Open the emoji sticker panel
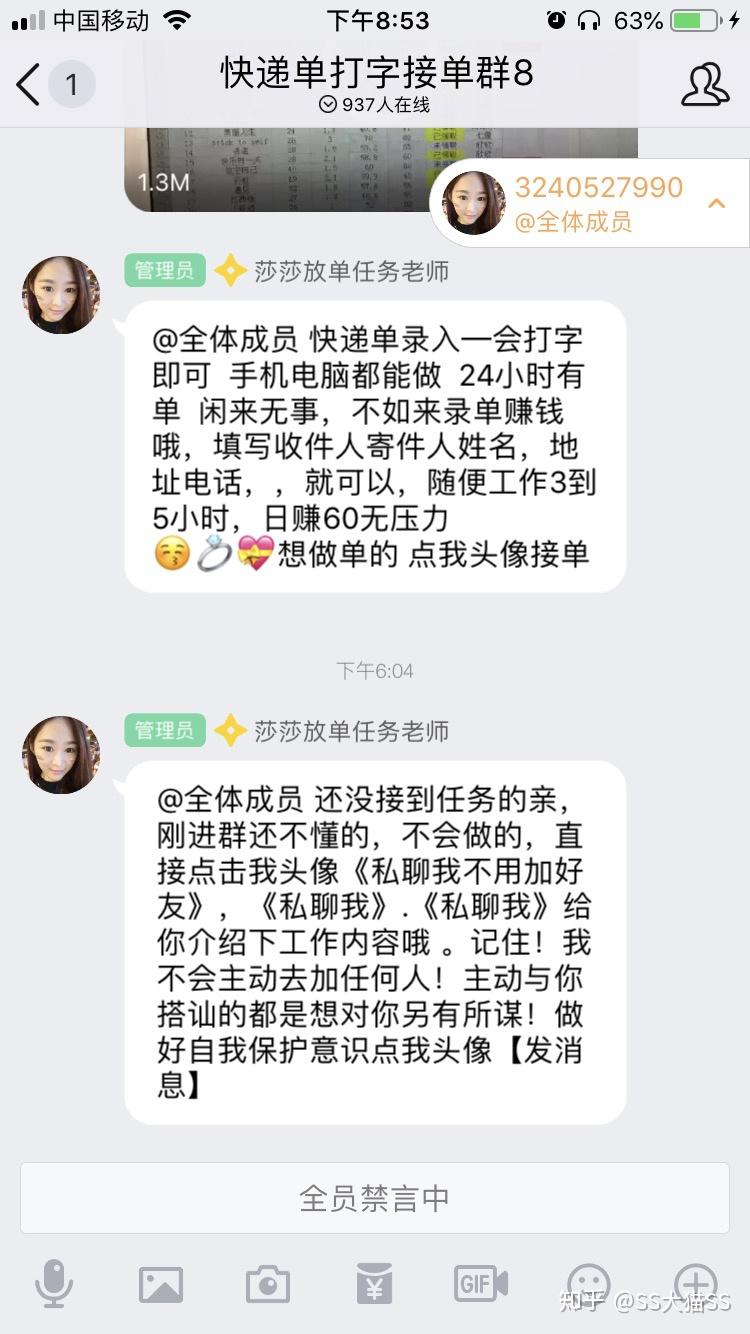This screenshot has width=750, height=1334. coord(589,1284)
